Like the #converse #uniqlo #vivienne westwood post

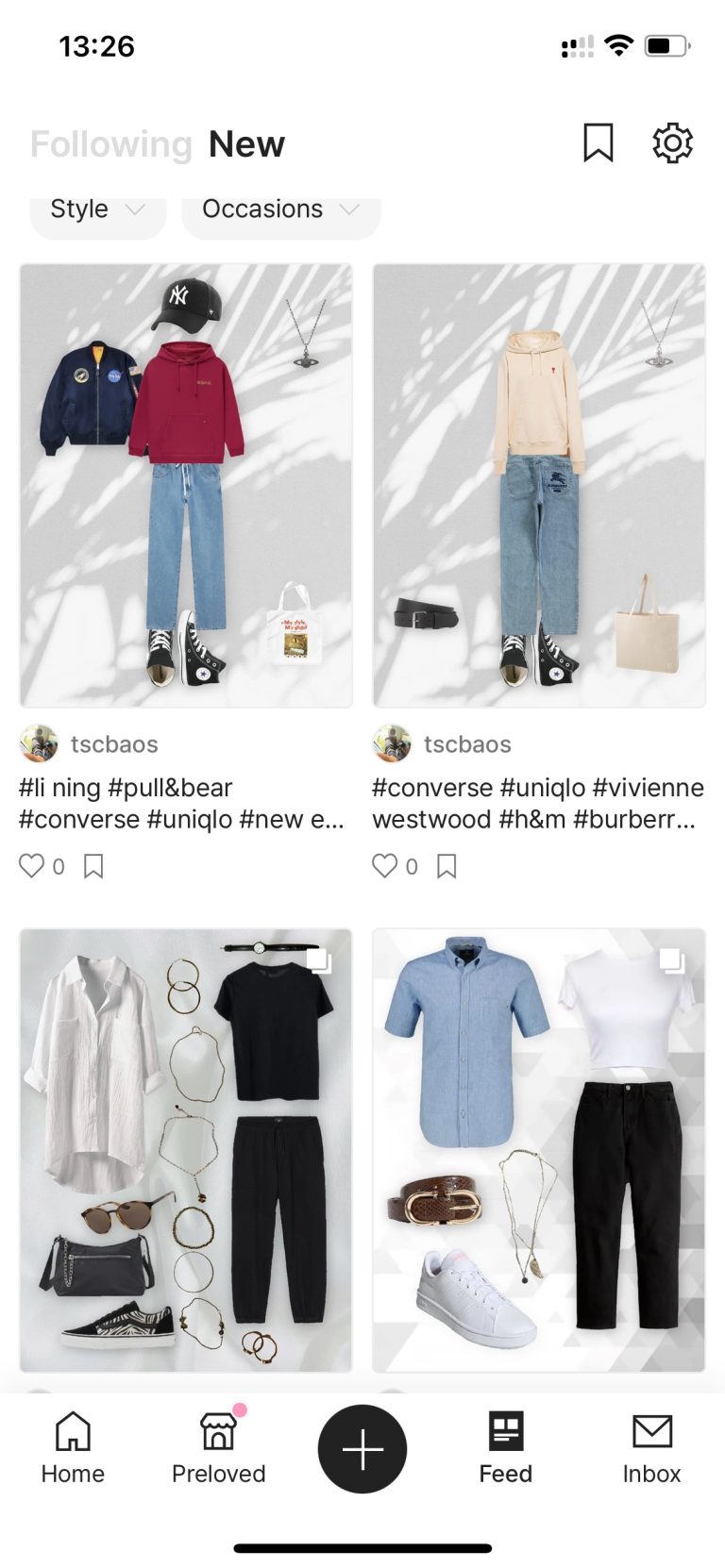(x=384, y=865)
